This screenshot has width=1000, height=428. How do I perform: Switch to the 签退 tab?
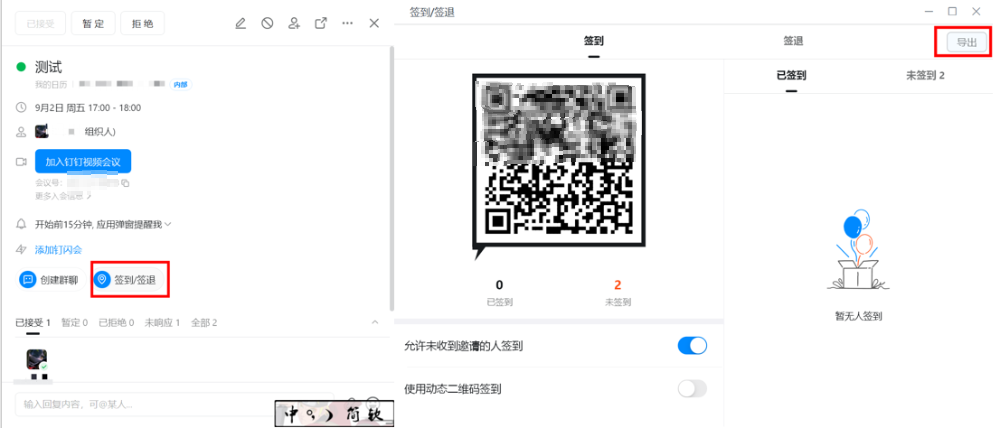[794, 42]
